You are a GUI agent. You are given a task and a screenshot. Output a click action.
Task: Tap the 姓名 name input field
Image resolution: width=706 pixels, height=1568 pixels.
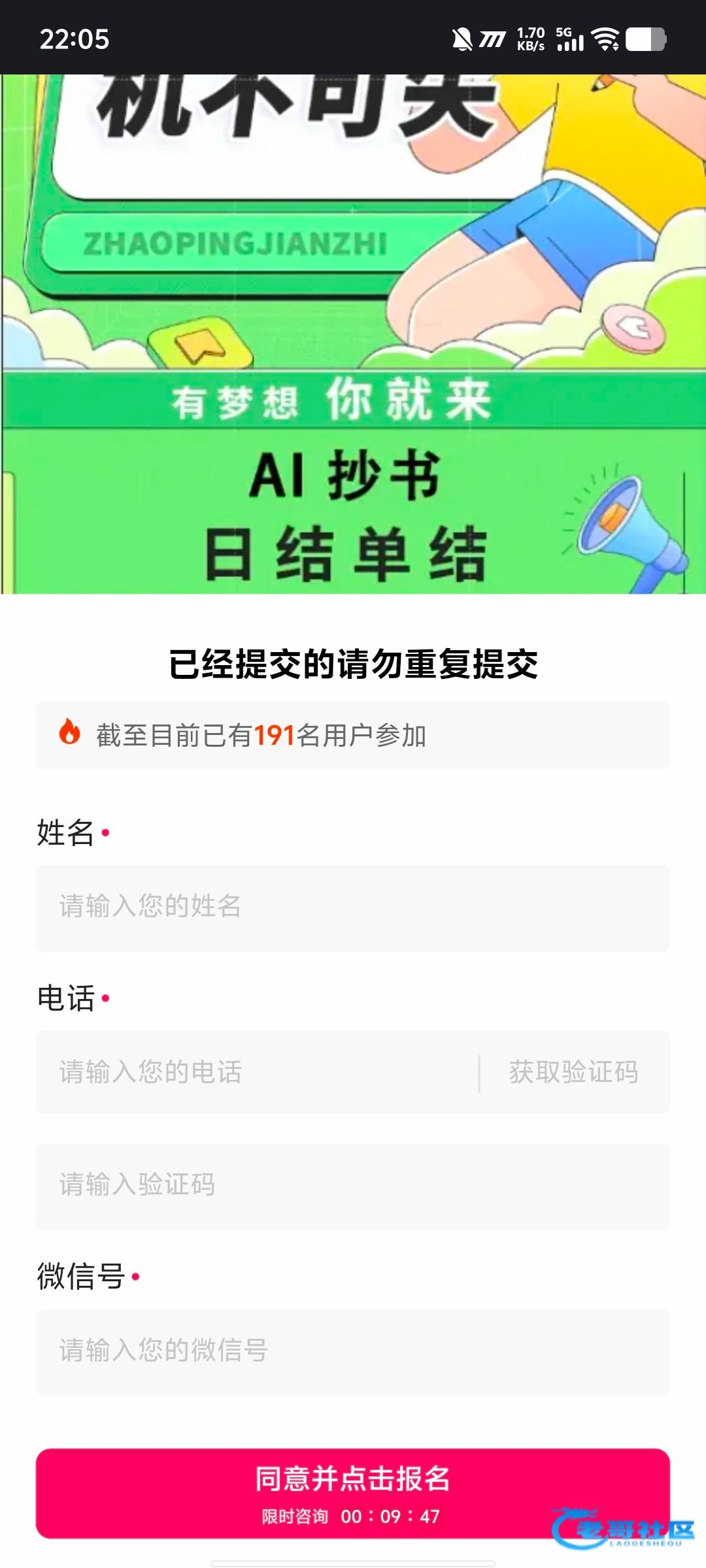pyautogui.click(x=353, y=907)
